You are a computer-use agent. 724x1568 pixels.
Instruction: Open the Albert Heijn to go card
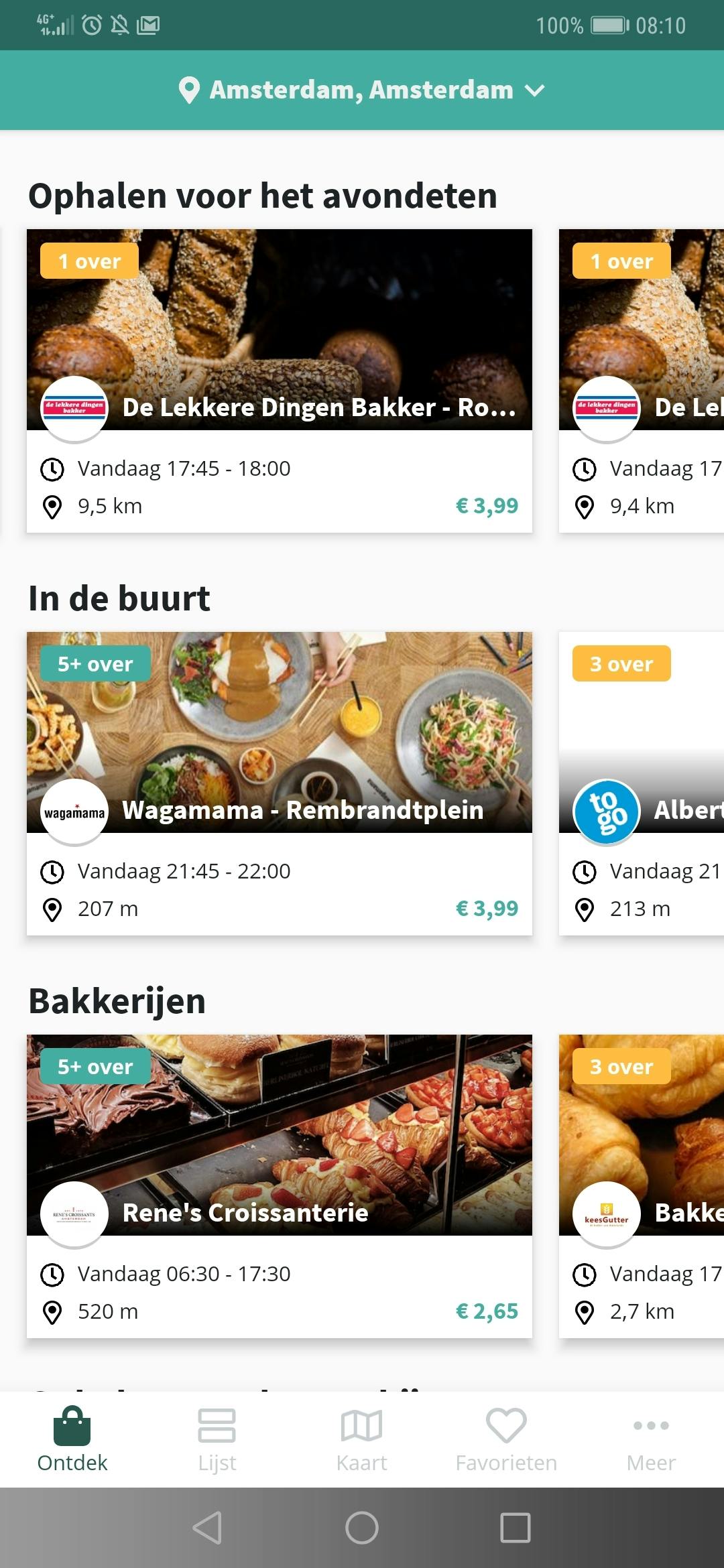click(x=642, y=783)
